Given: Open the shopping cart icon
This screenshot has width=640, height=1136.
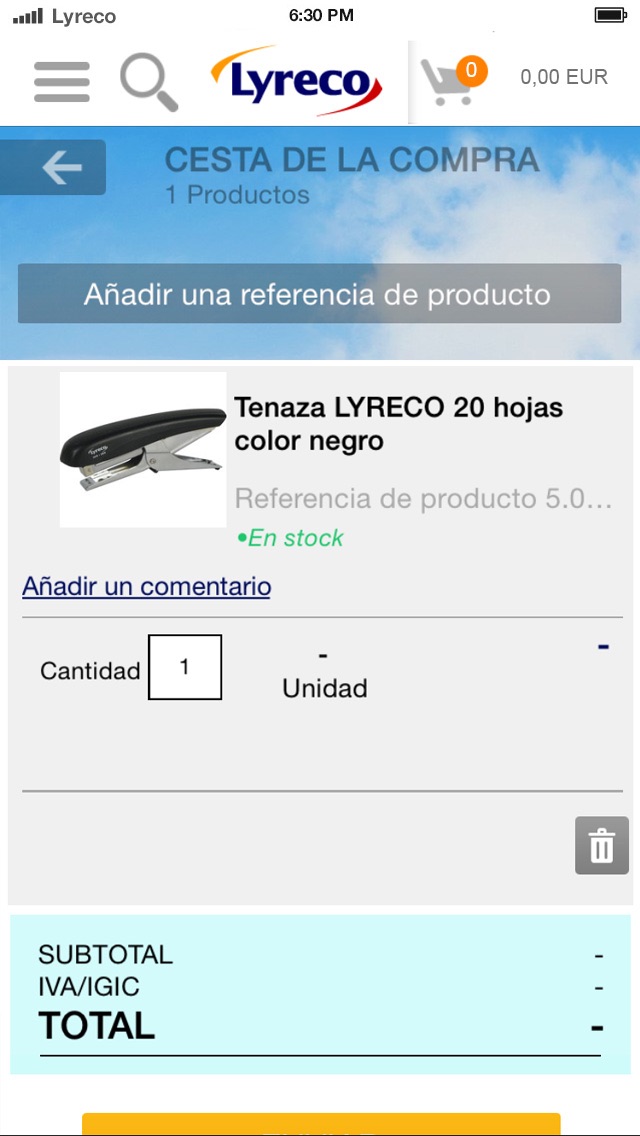Looking at the screenshot, I should click(x=449, y=81).
